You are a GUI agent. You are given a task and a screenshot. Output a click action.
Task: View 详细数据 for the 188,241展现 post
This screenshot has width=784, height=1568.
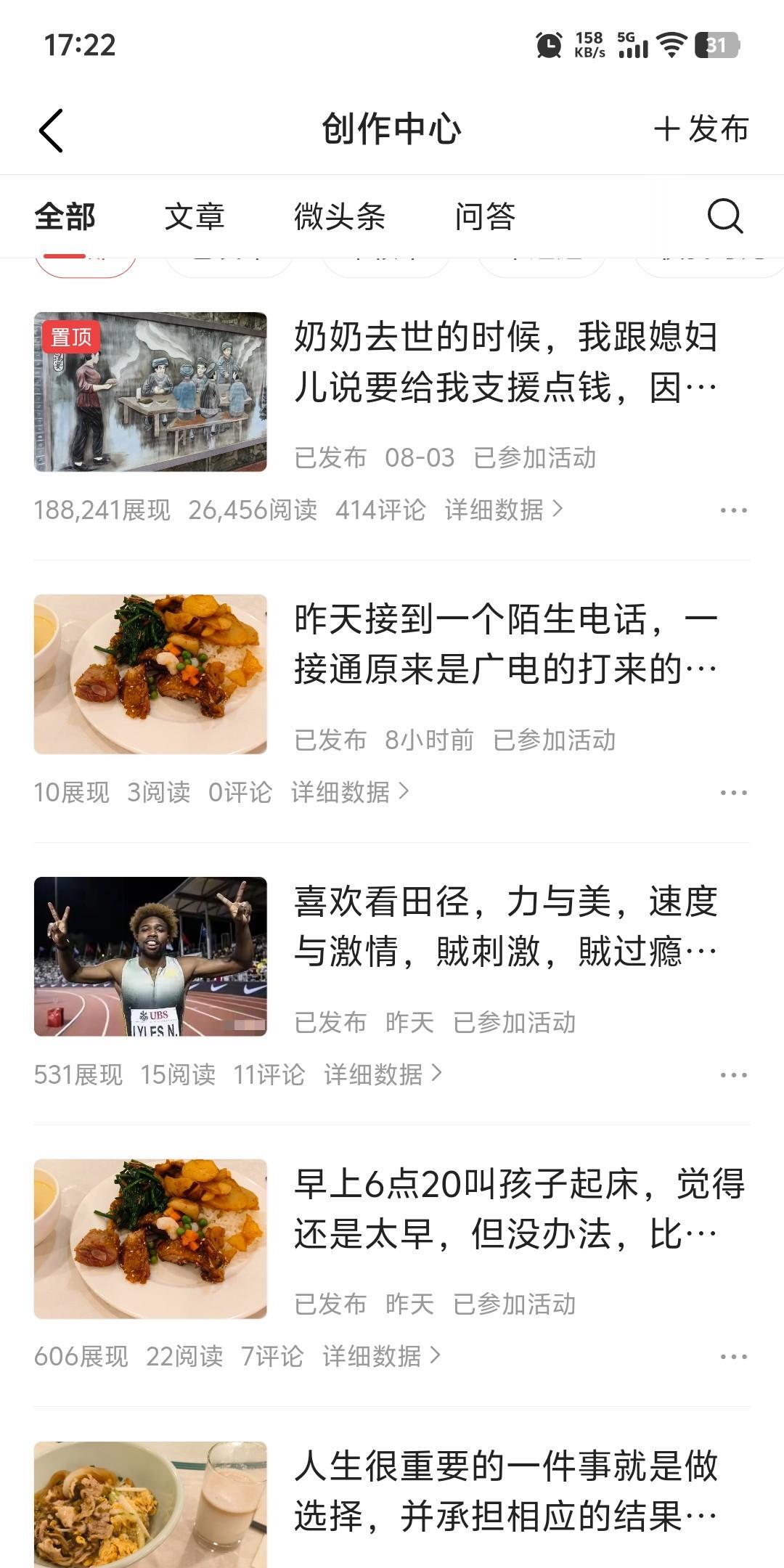coord(504,510)
